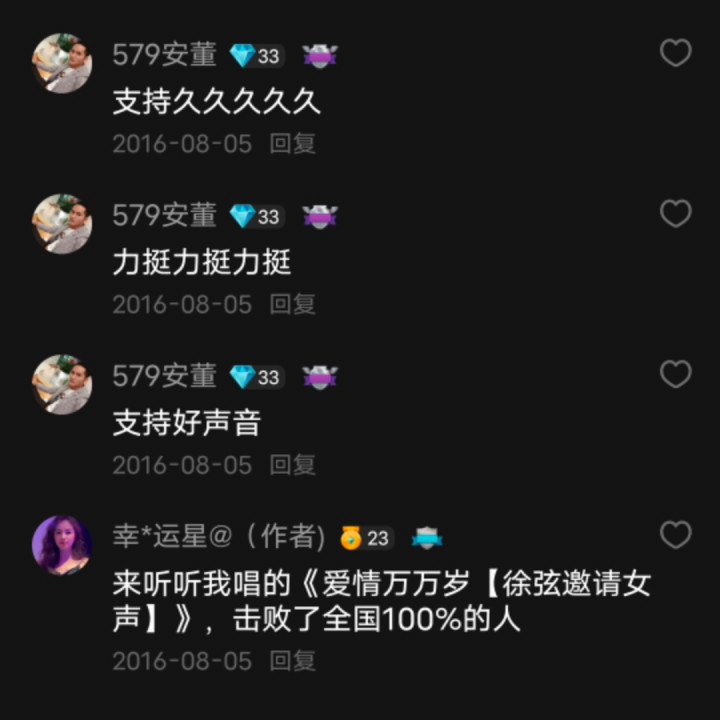Like the comment 支持好声音

point(676,374)
